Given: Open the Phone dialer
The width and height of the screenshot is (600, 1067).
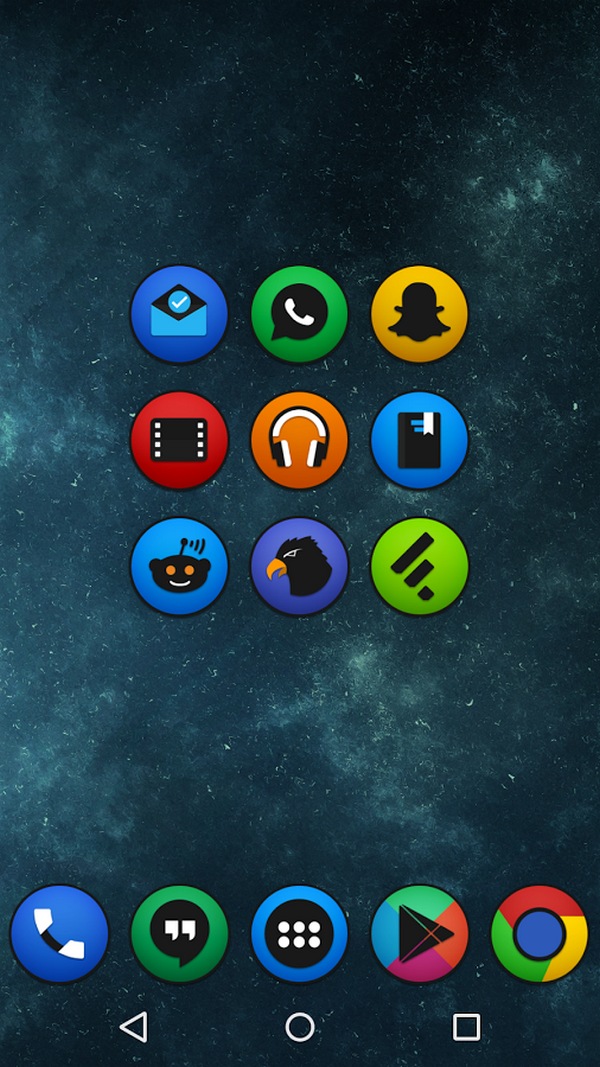Looking at the screenshot, I should (60, 934).
